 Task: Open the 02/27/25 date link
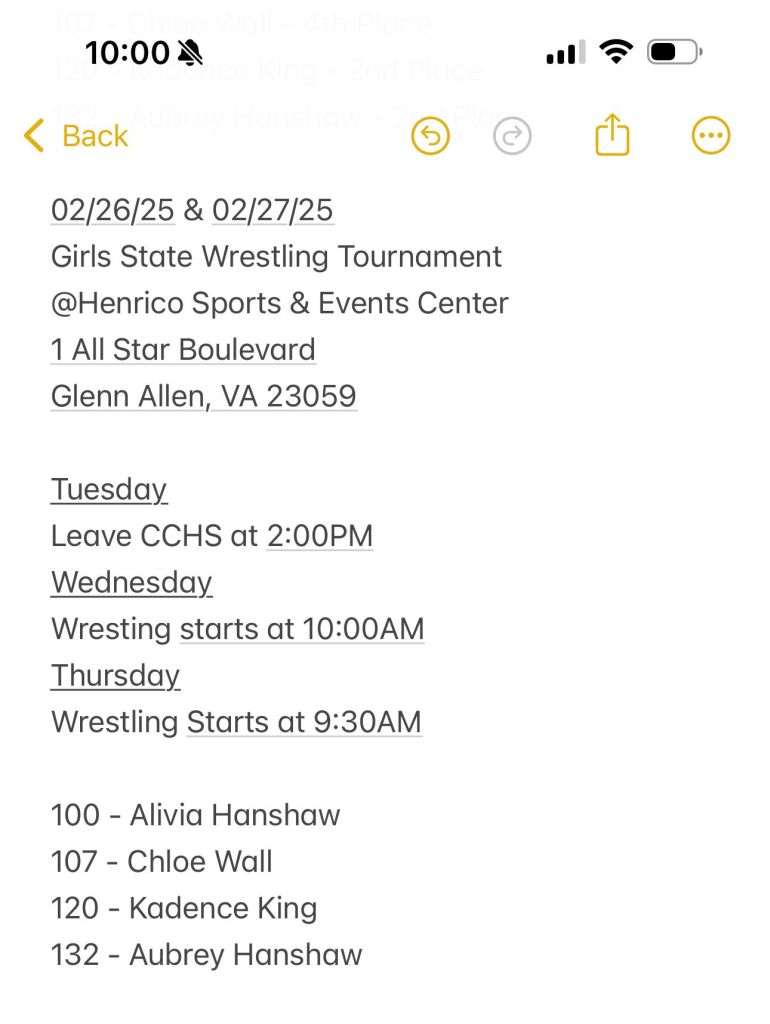pos(272,210)
